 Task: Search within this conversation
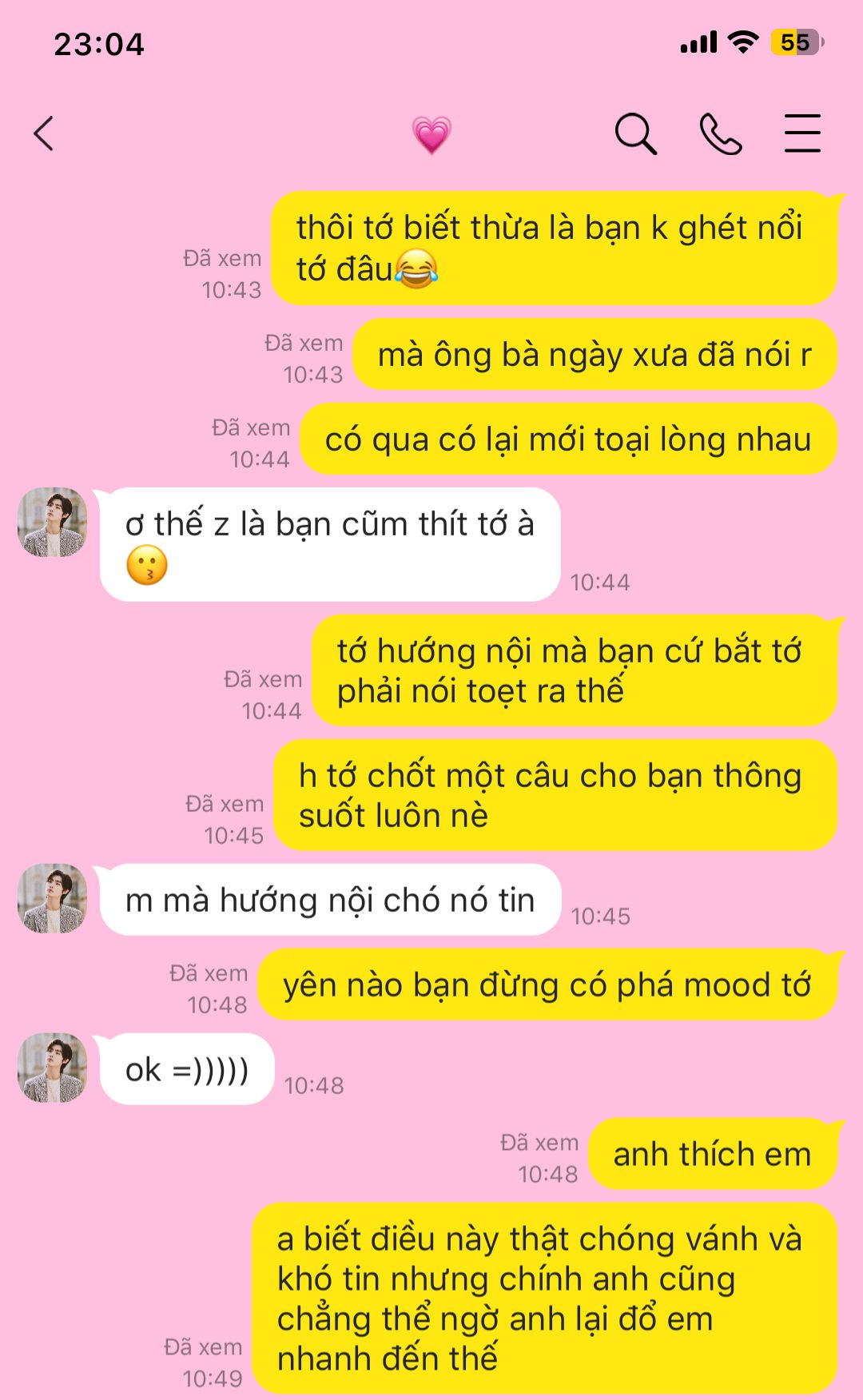(635, 133)
